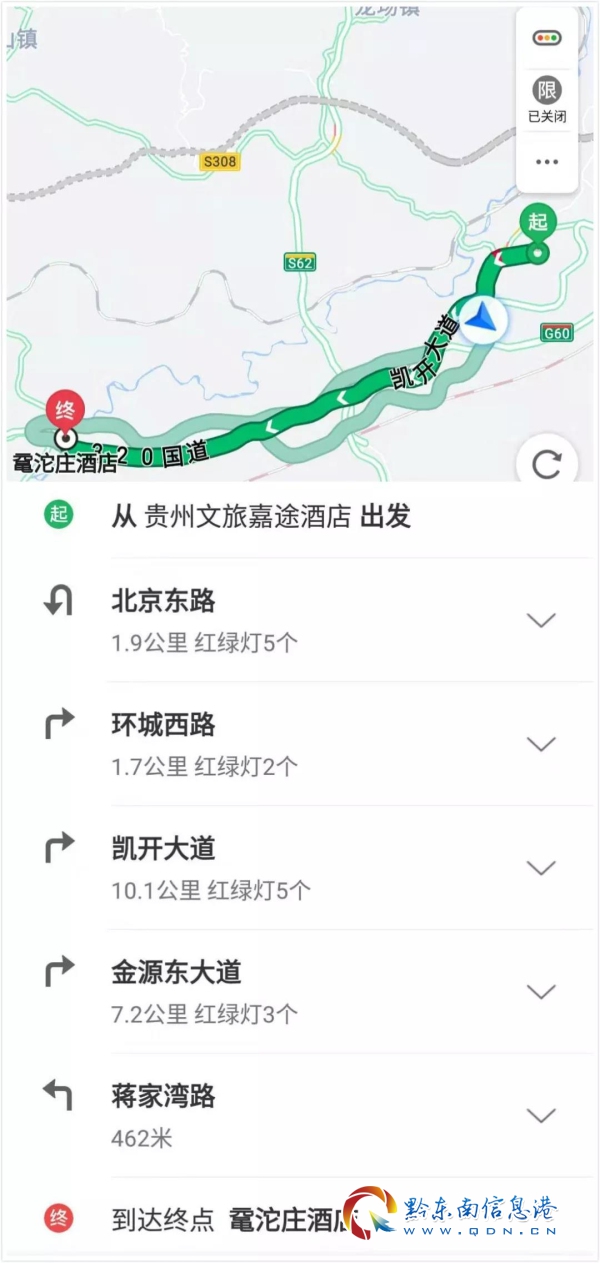Expand the 环城西路 route step
600x1263 pixels.
[541, 745]
